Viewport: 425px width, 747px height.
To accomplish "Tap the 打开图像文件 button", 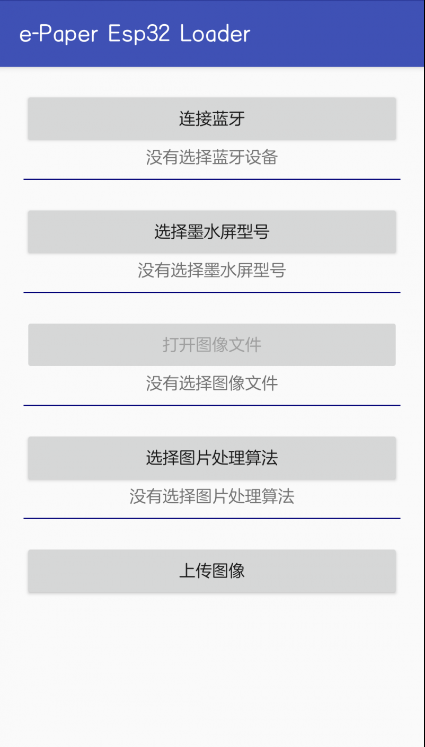I will [x=212, y=345].
